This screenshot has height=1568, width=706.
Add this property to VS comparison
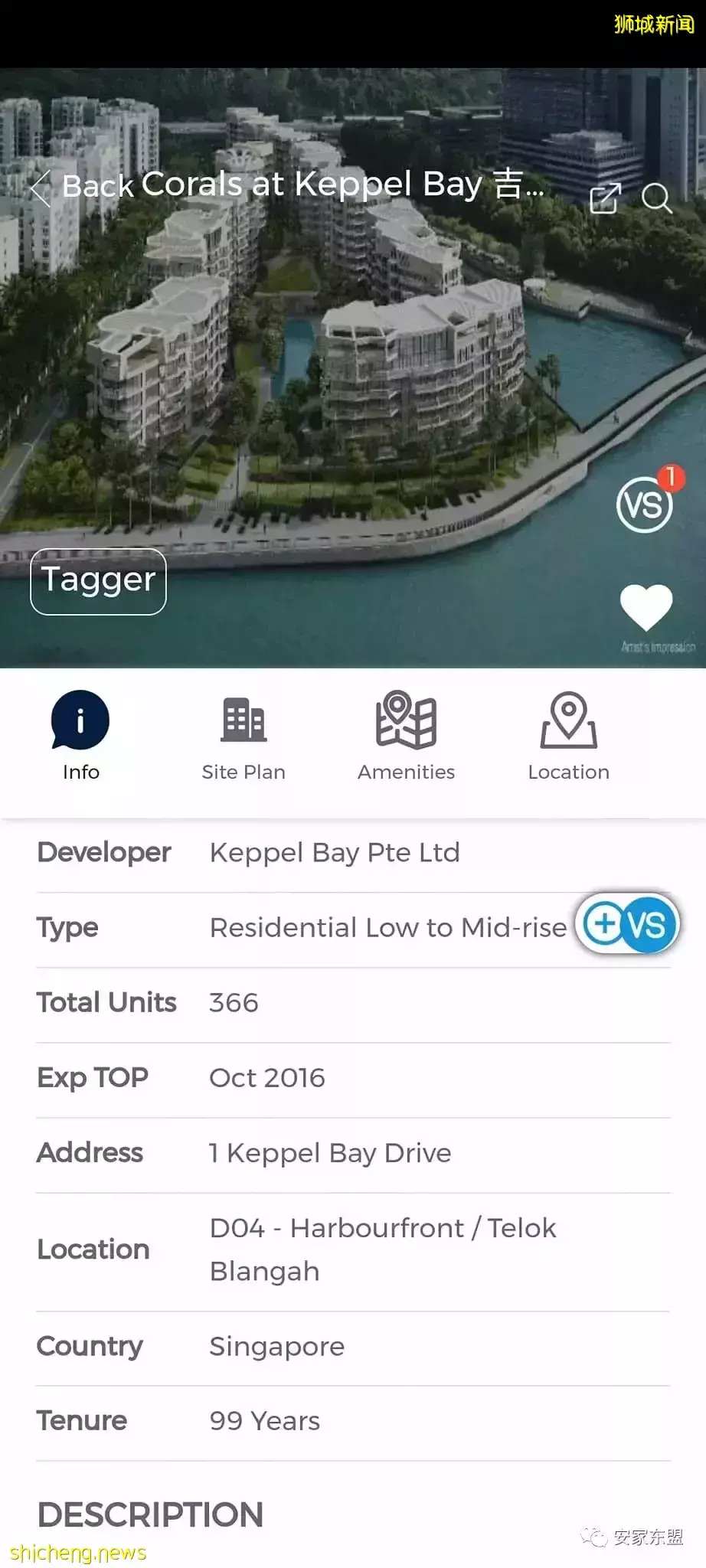628,924
